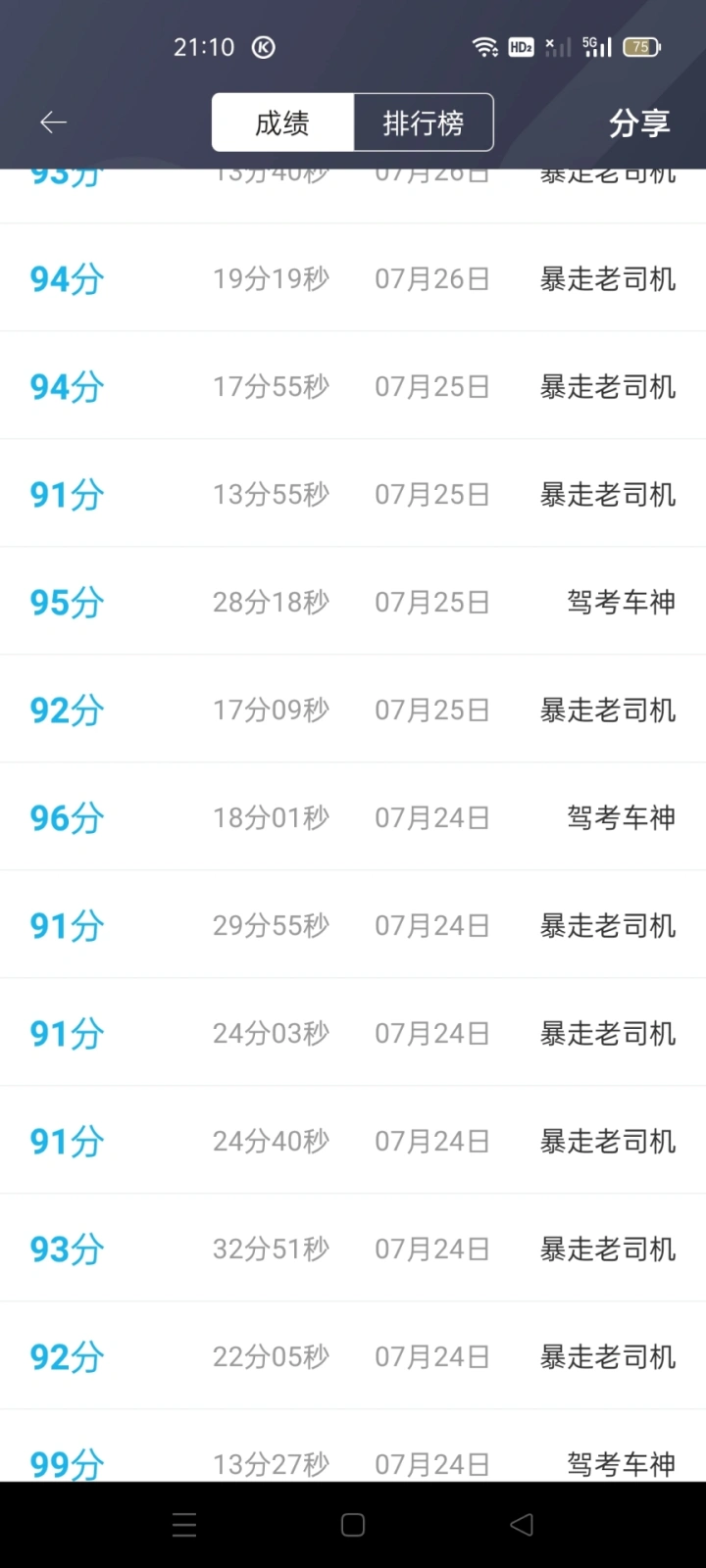Tap 分享 to share results

pyautogui.click(x=639, y=122)
